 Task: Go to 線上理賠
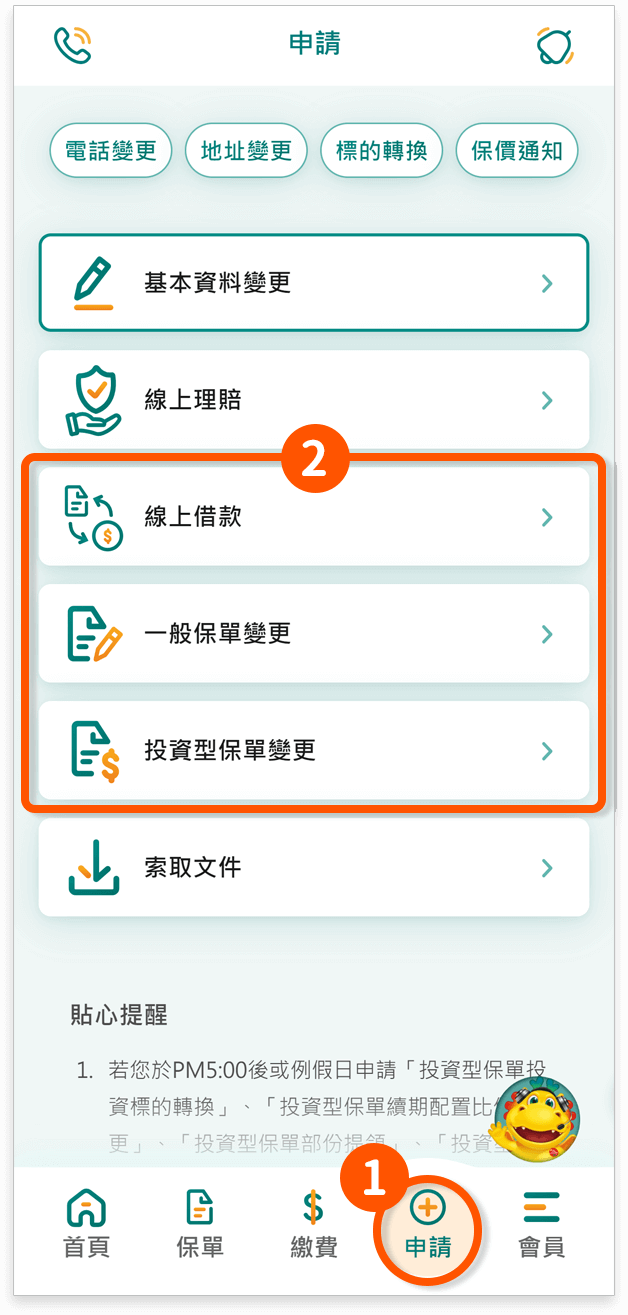click(x=313, y=400)
